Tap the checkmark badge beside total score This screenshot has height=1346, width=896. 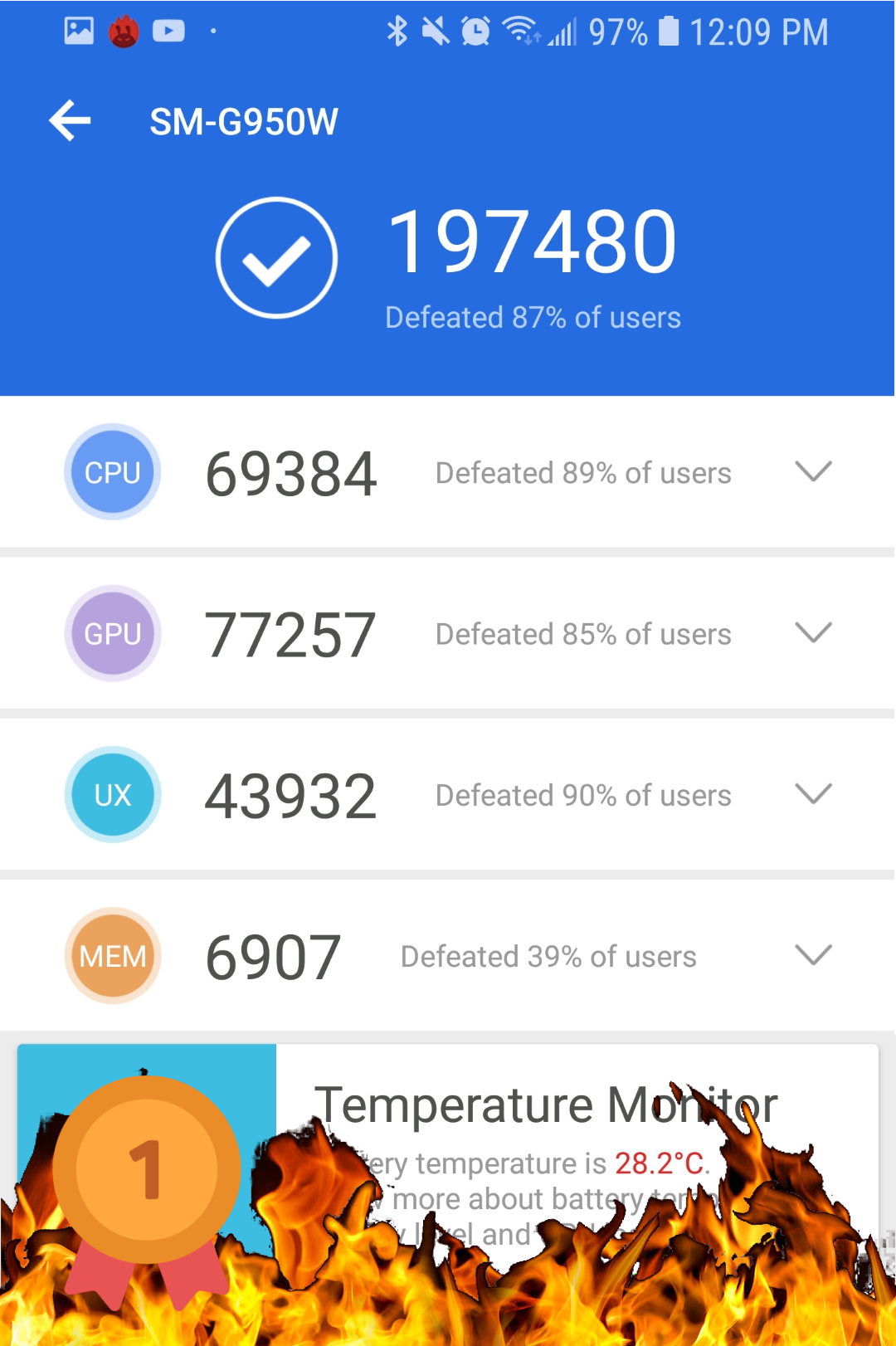(x=275, y=257)
